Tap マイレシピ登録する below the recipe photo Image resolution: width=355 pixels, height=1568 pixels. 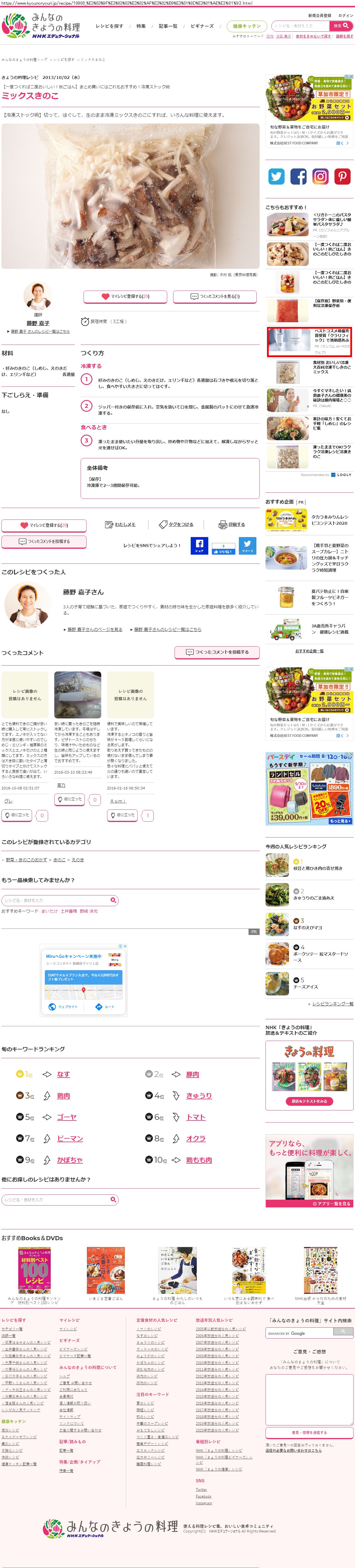(x=126, y=296)
